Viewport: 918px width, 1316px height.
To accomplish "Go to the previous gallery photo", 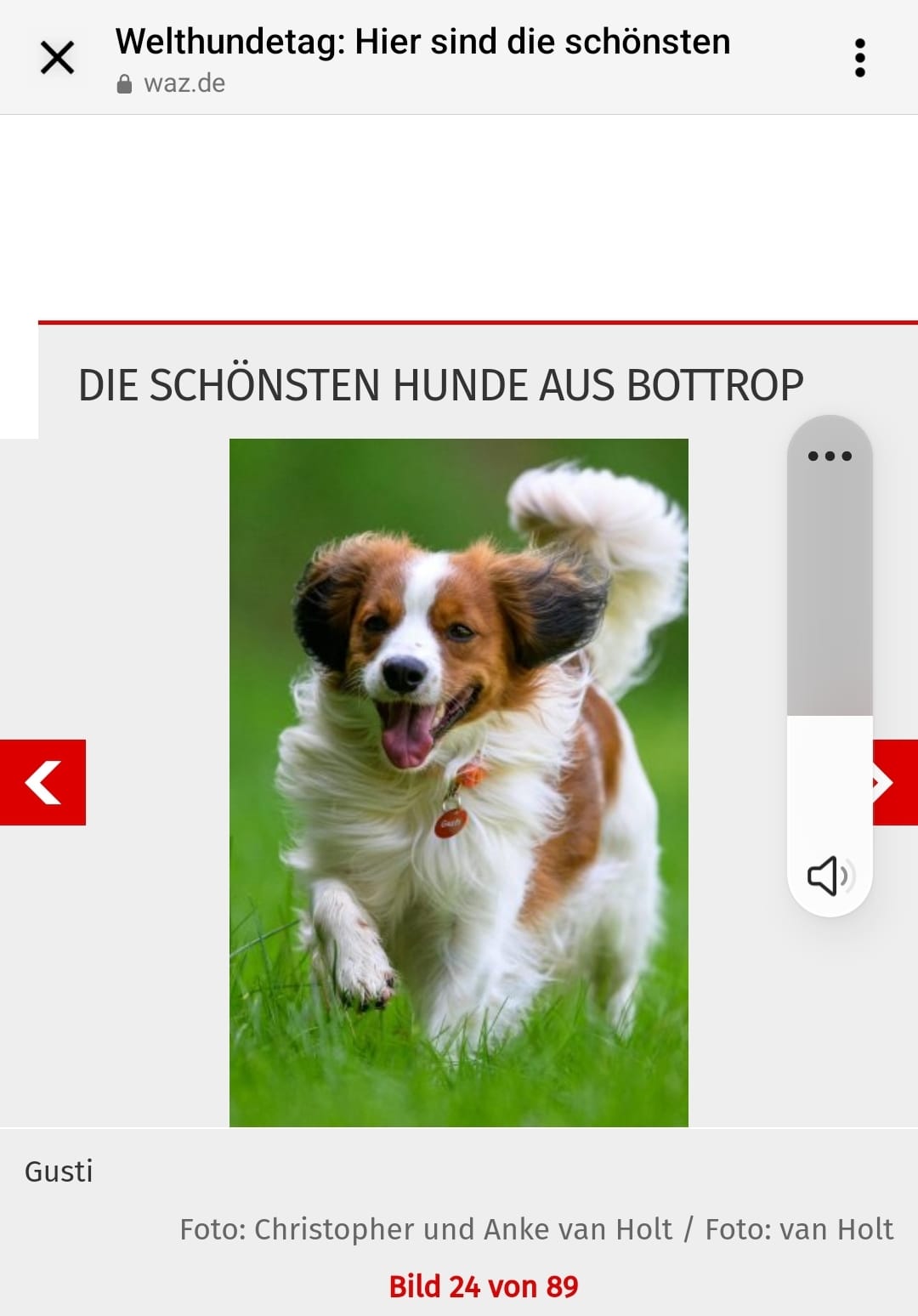I will (42, 782).
